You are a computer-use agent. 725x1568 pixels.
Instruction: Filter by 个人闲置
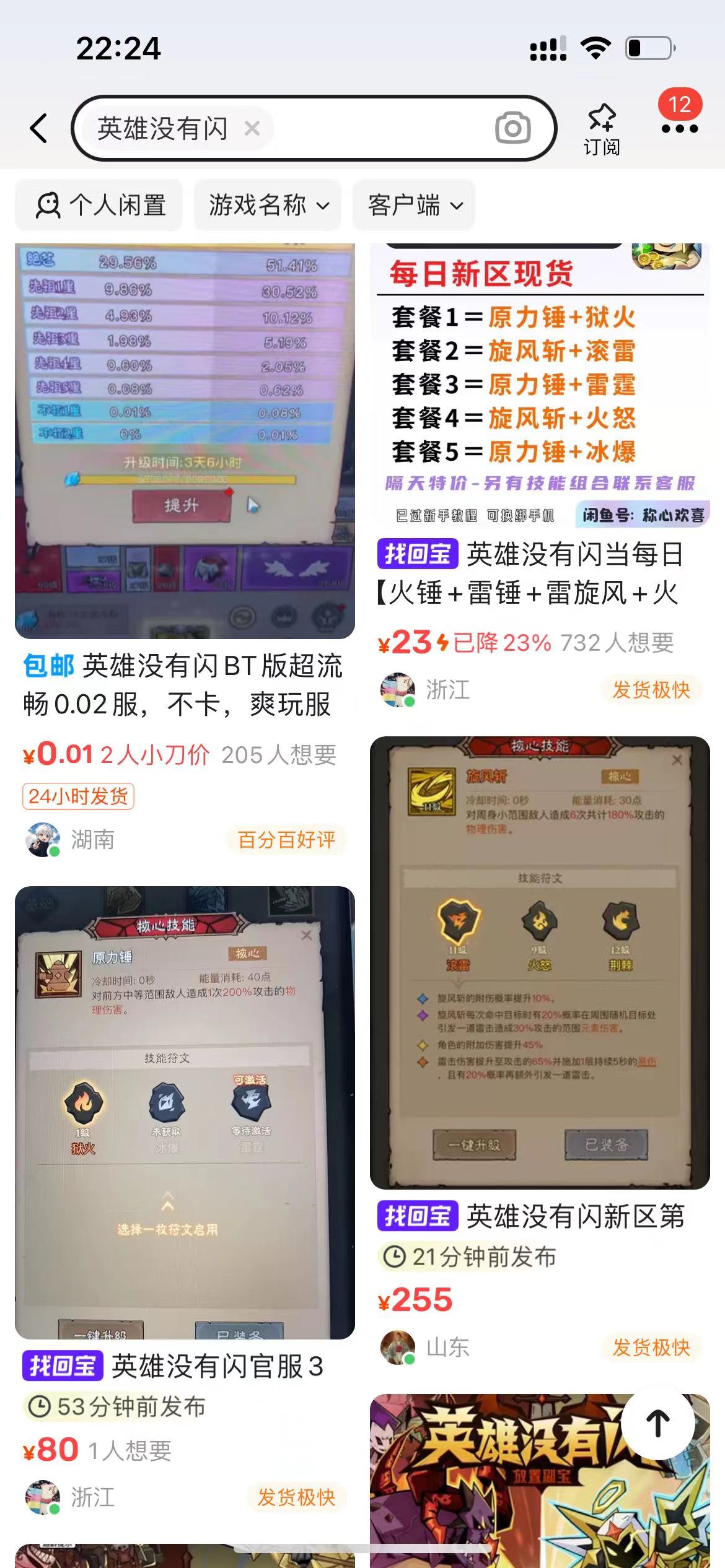(x=99, y=205)
